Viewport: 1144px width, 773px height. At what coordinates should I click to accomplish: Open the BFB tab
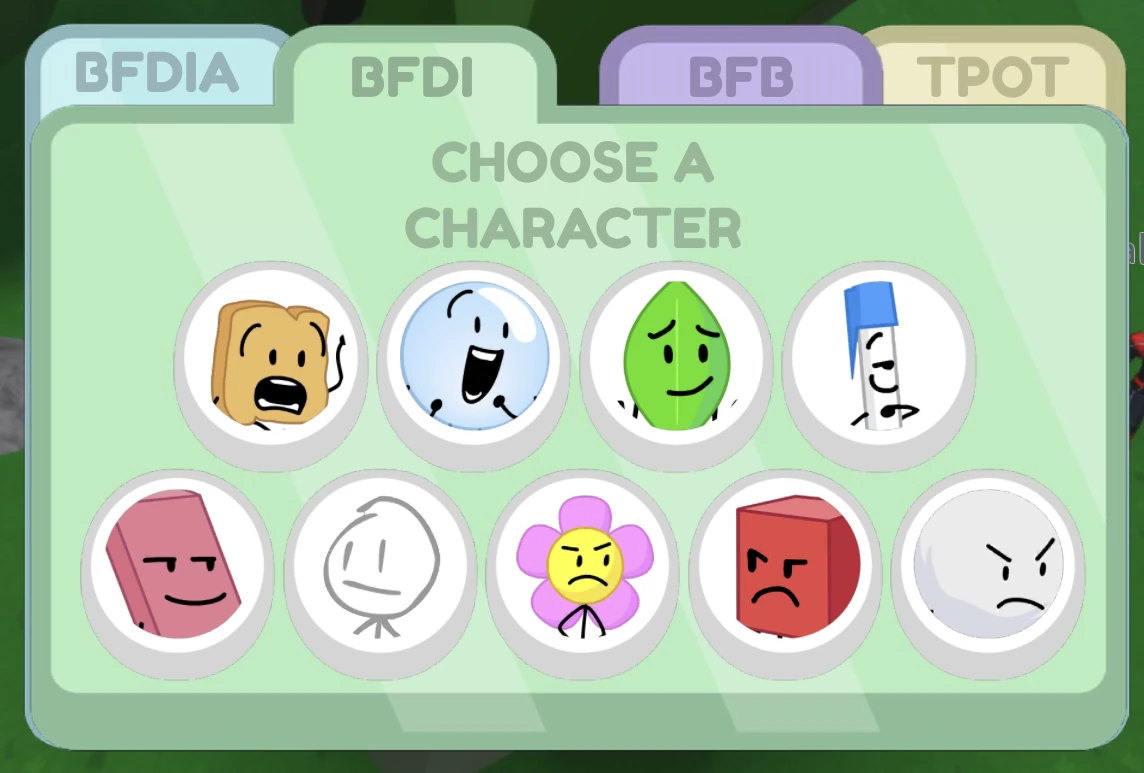(741, 77)
